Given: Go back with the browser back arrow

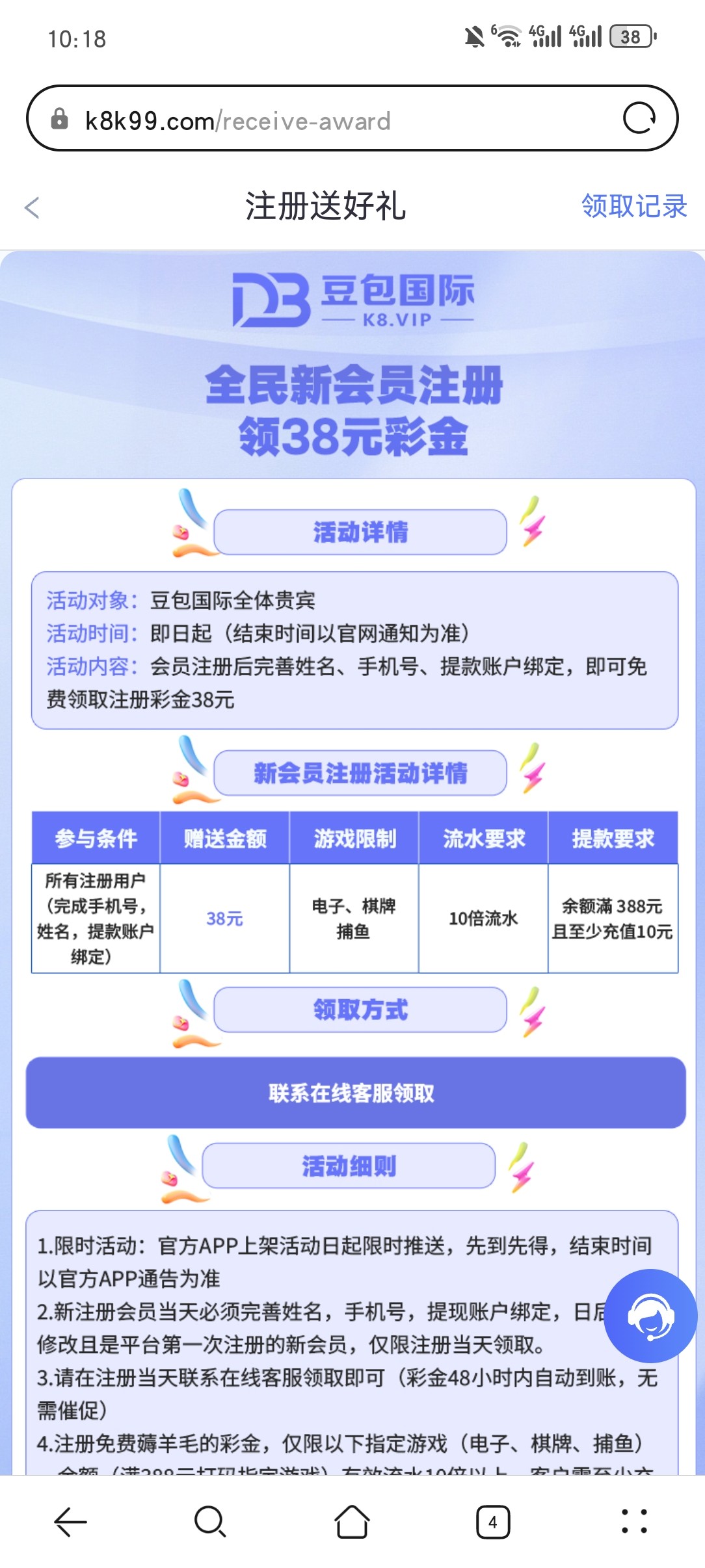Looking at the screenshot, I should [70, 1522].
